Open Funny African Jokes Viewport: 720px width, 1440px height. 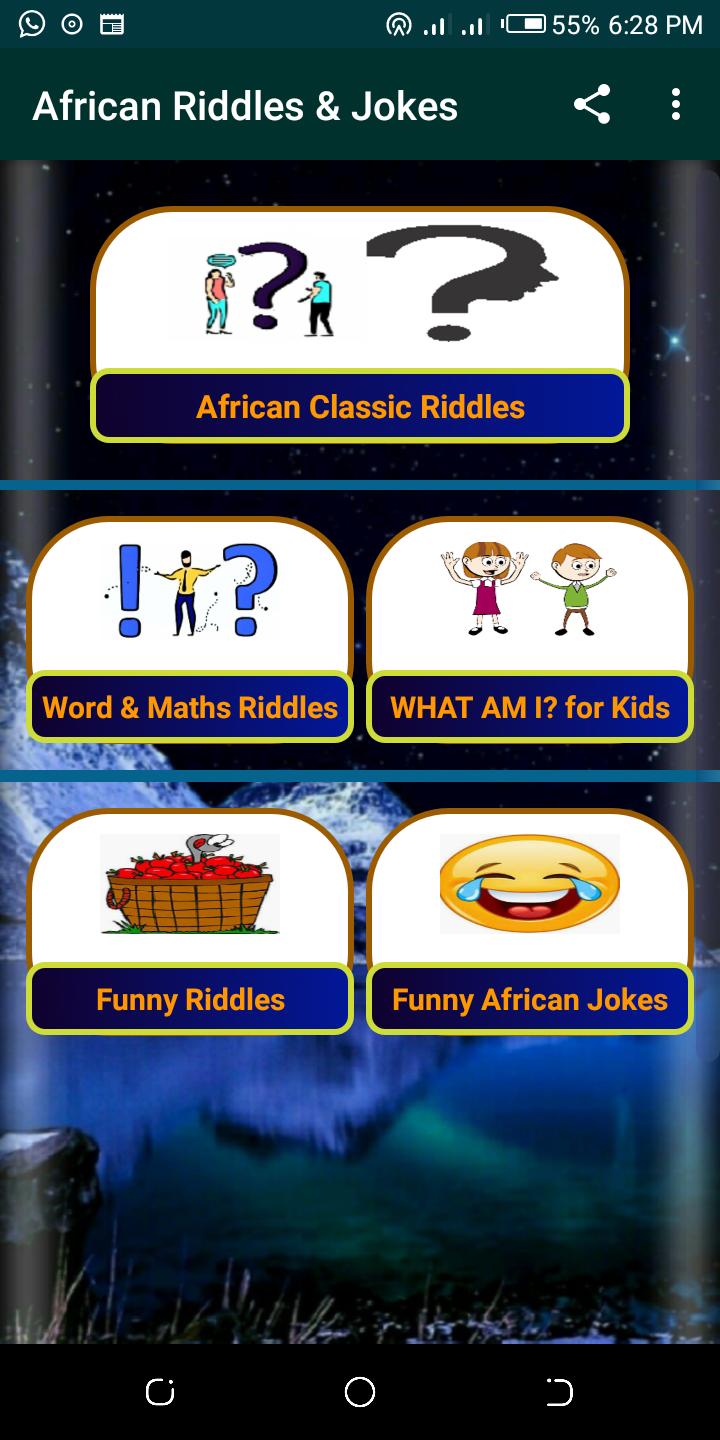[530, 999]
